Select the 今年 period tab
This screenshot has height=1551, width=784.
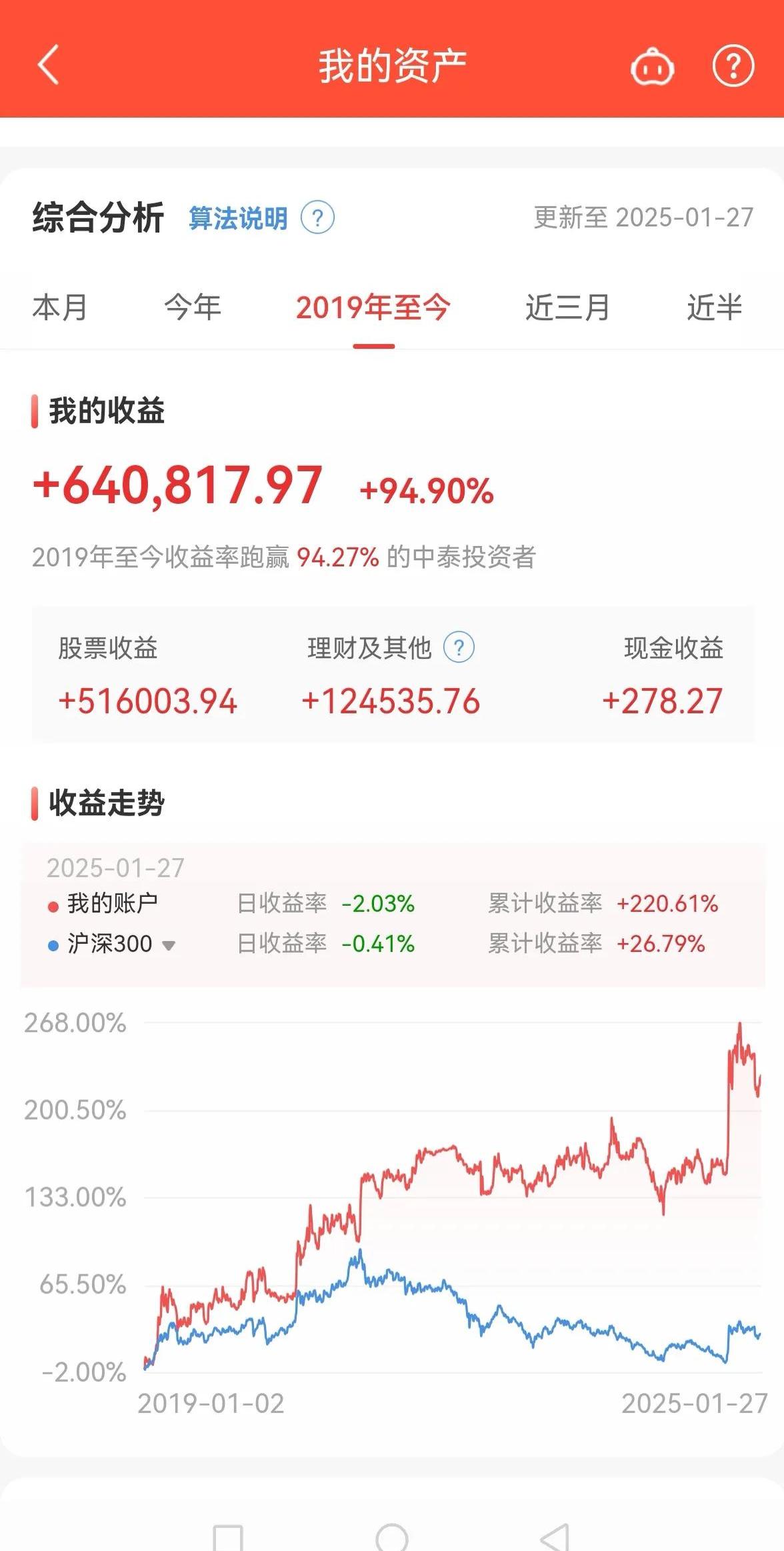click(193, 308)
